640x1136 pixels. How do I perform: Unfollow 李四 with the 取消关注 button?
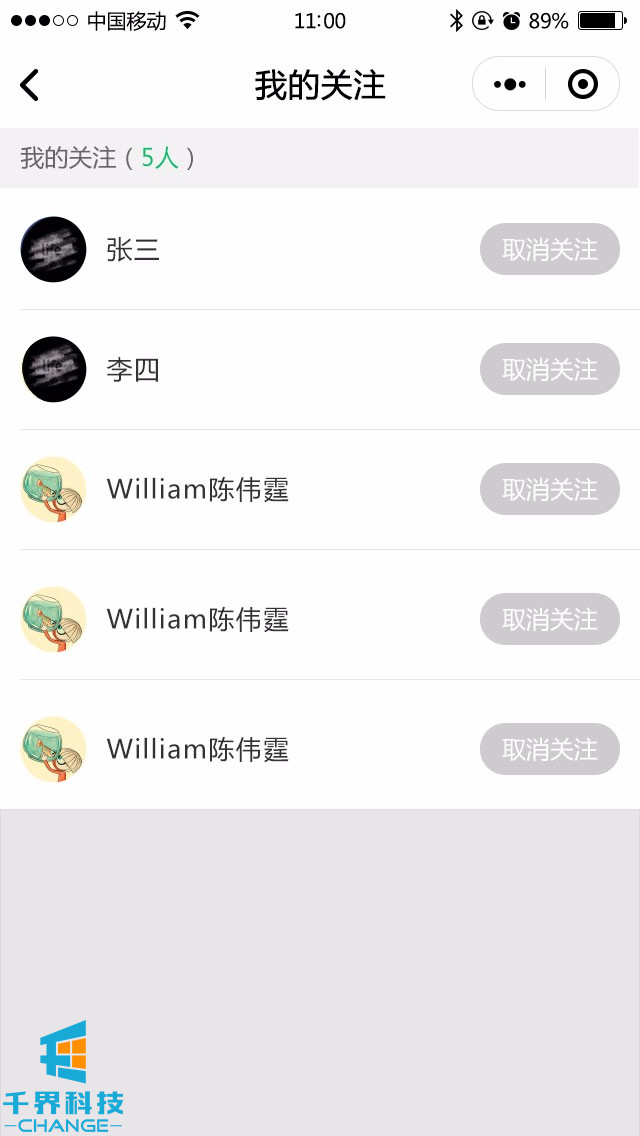click(549, 370)
